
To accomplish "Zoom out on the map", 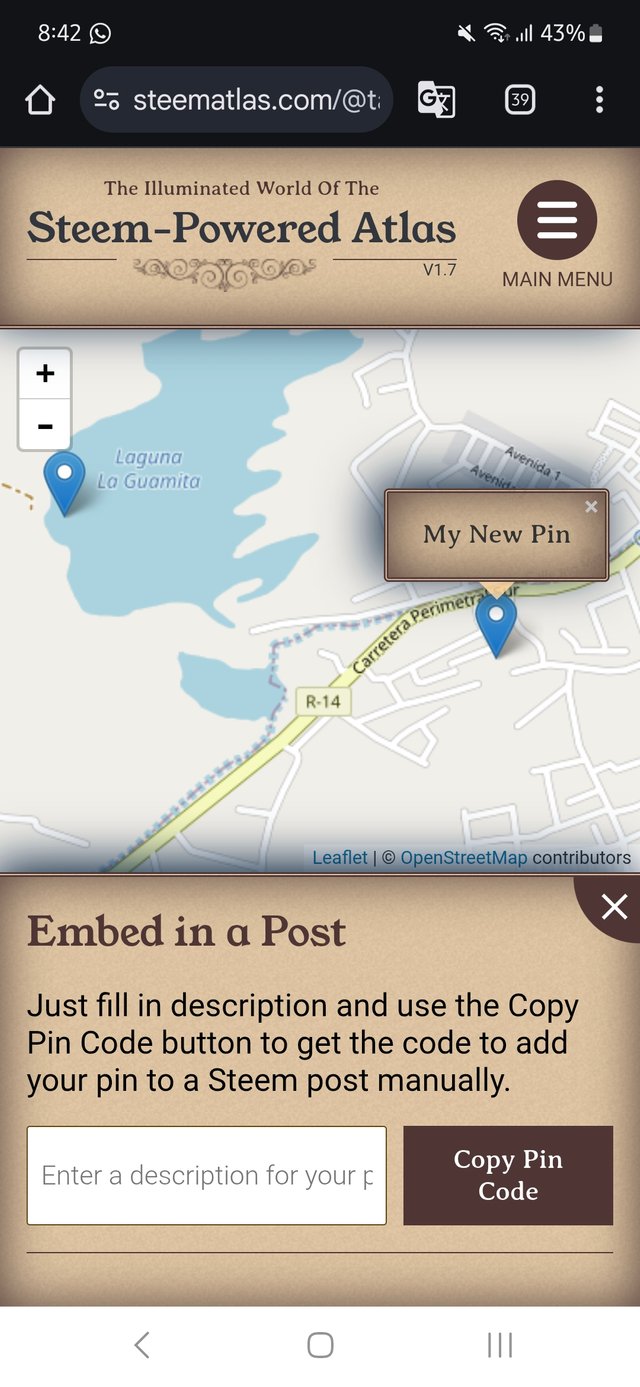I will [45, 426].
